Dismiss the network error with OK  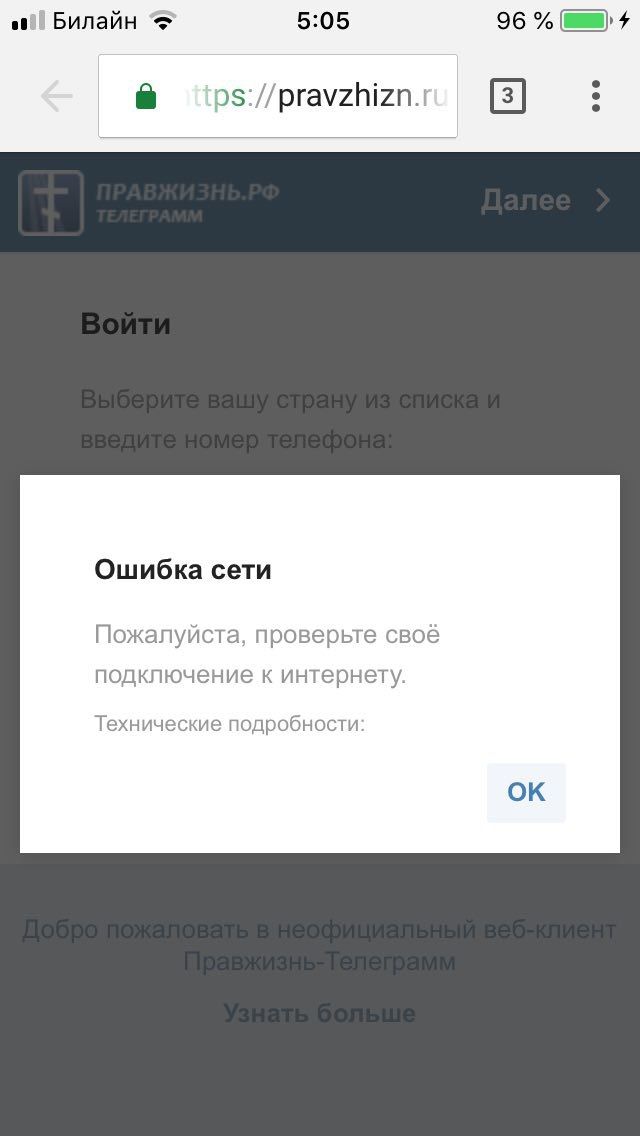pyautogui.click(x=526, y=792)
